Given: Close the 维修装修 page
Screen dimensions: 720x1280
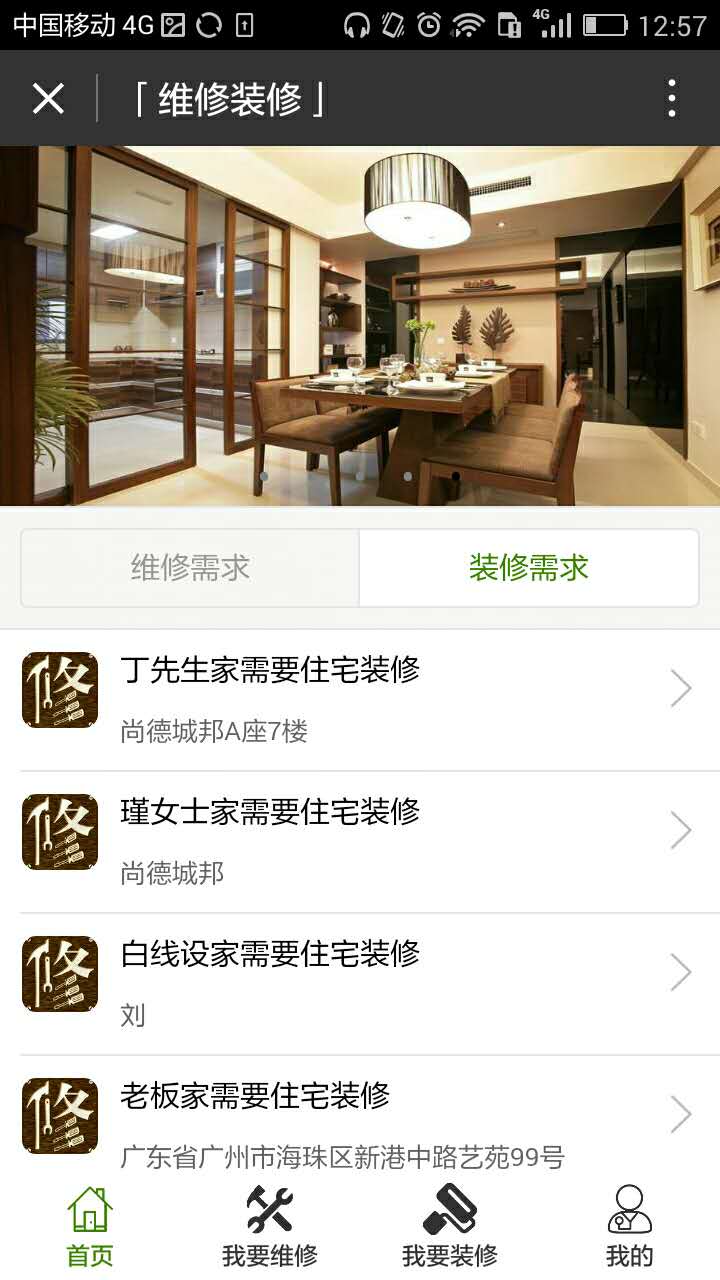Looking at the screenshot, I should pos(48,98).
